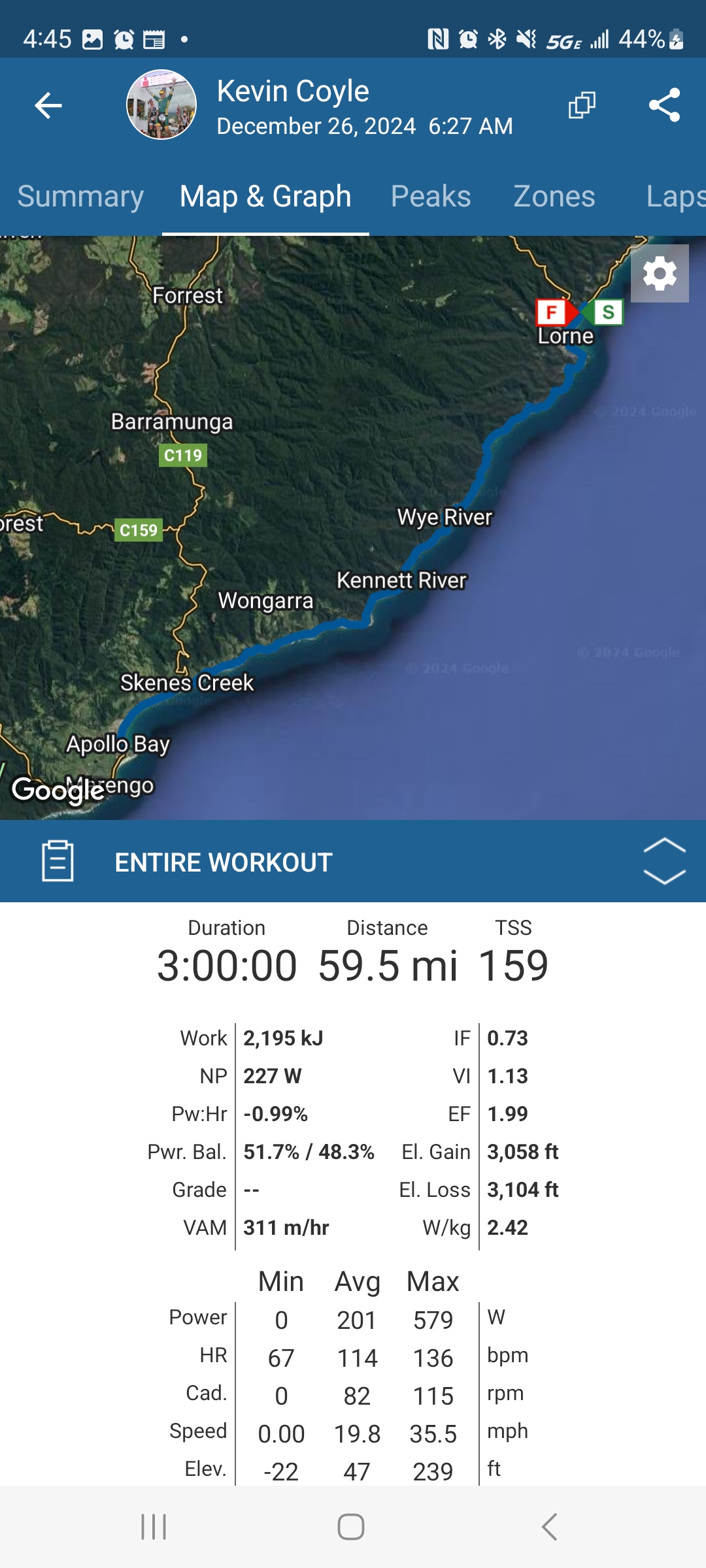Expand the Entire Workout selector arrows

click(664, 861)
